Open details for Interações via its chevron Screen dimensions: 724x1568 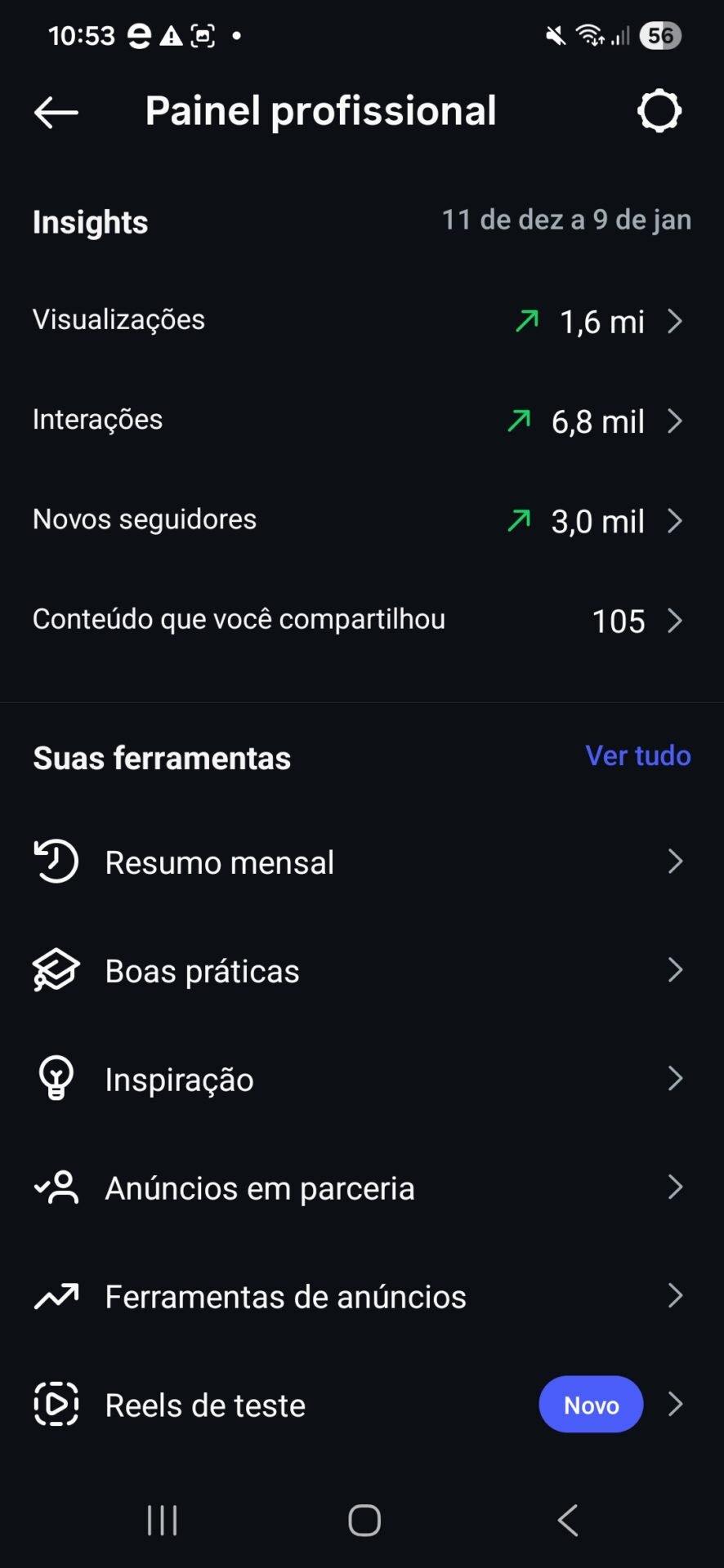tap(676, 421)
